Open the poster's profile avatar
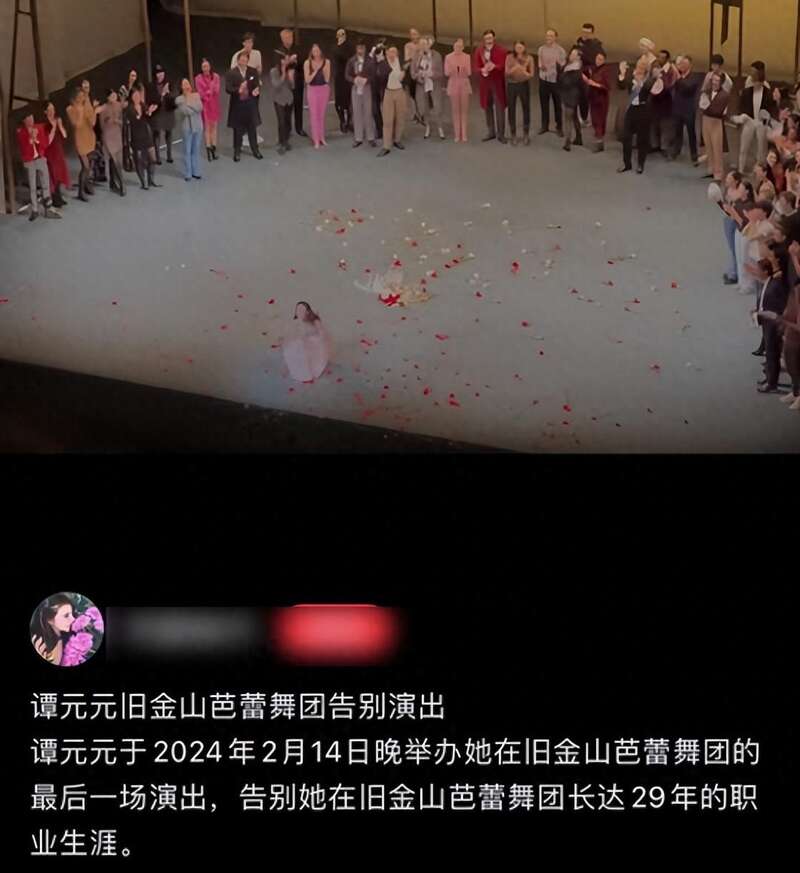The width and height of the screenshot is (800, 873). [x=67, y=630]
